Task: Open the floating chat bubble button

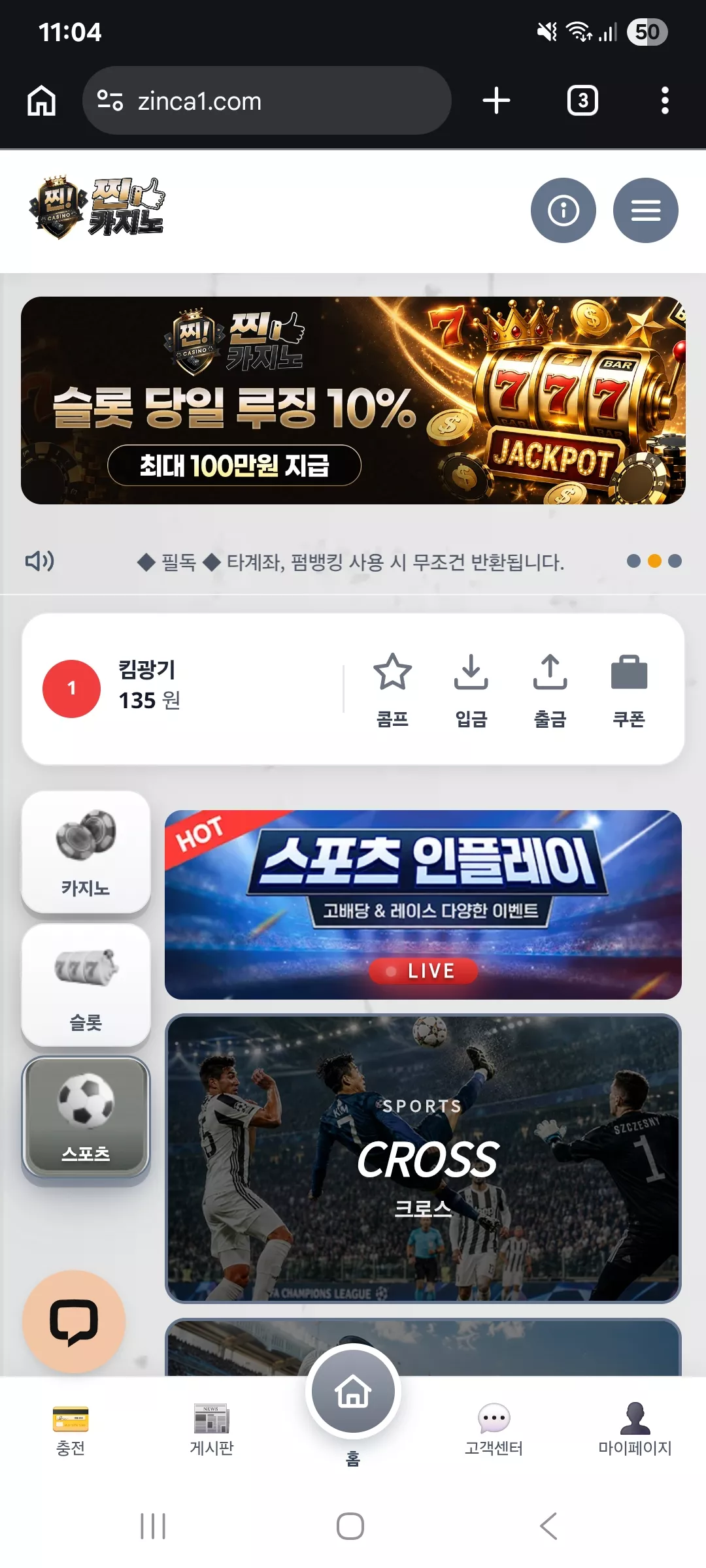Action: point(74,1322)
